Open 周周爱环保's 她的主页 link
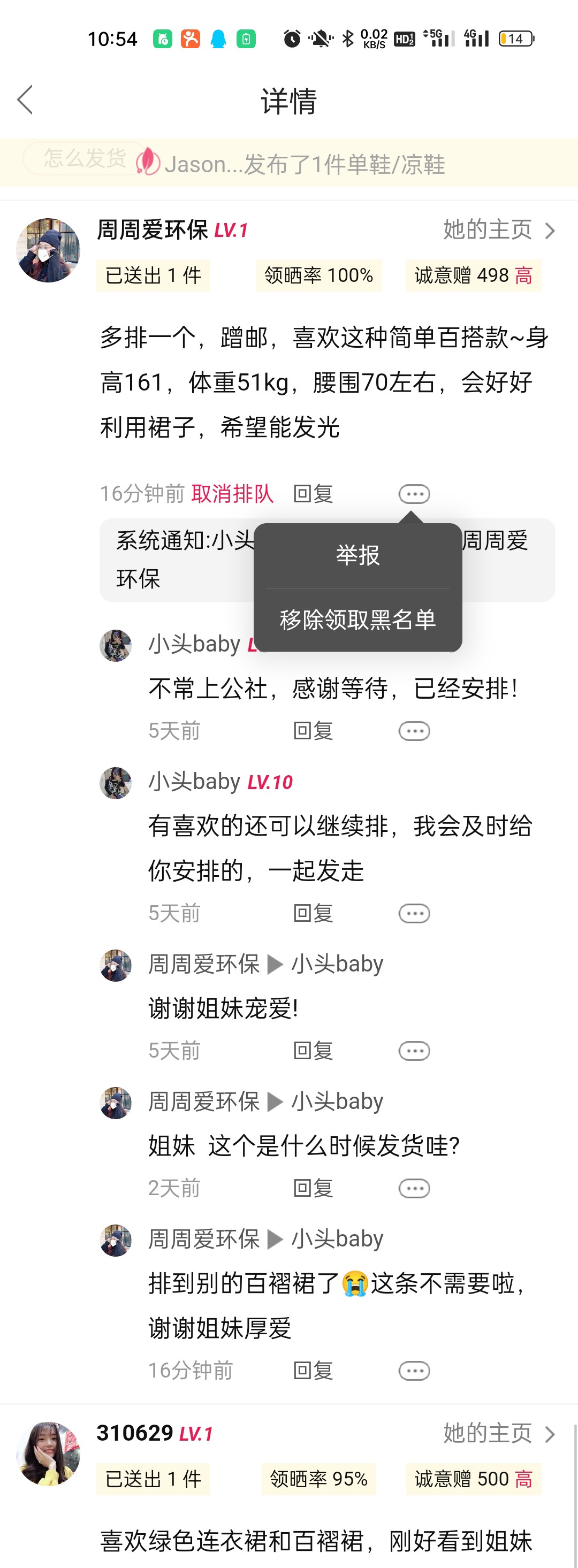 [x=499, y=230]
